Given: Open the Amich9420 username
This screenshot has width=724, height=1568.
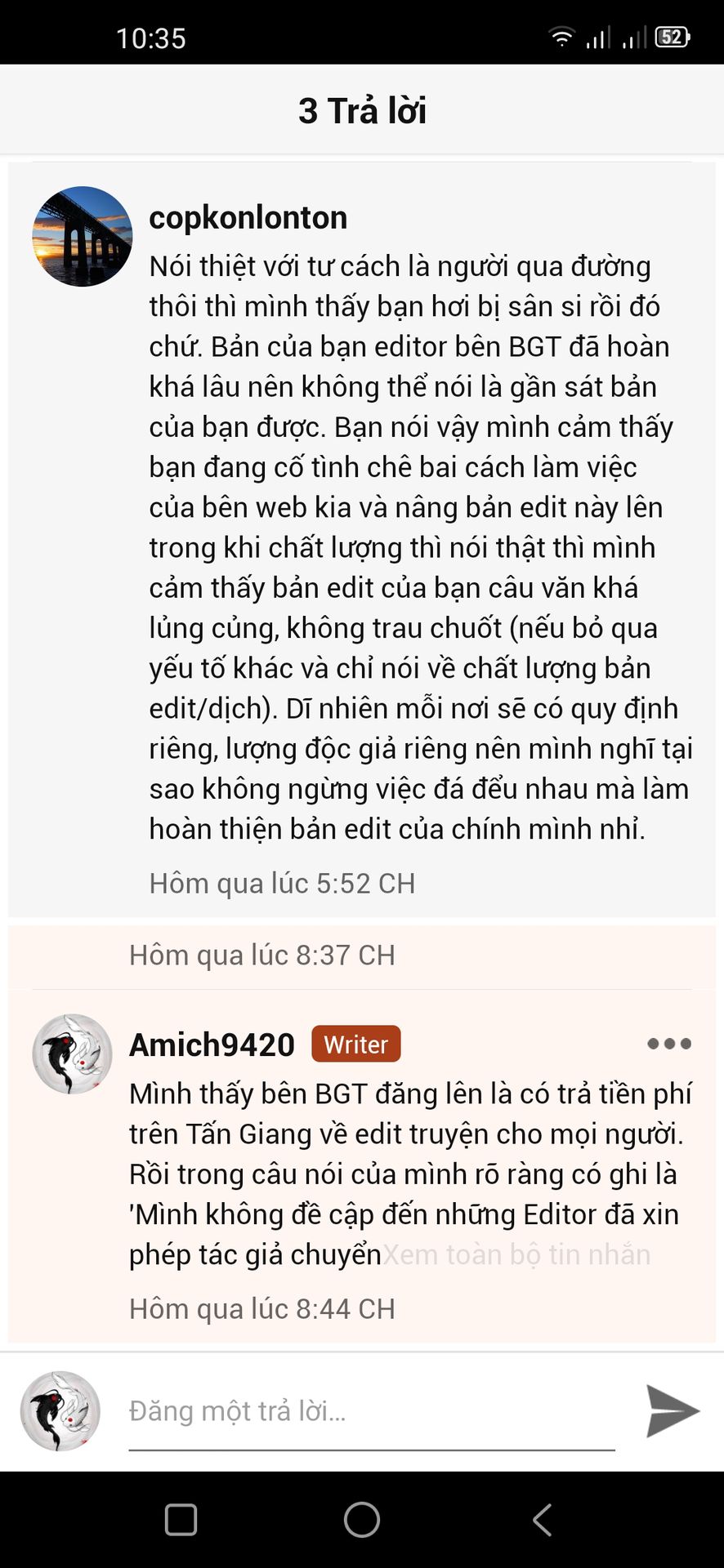Looking at the screenshot, I should pos(212,1045).
